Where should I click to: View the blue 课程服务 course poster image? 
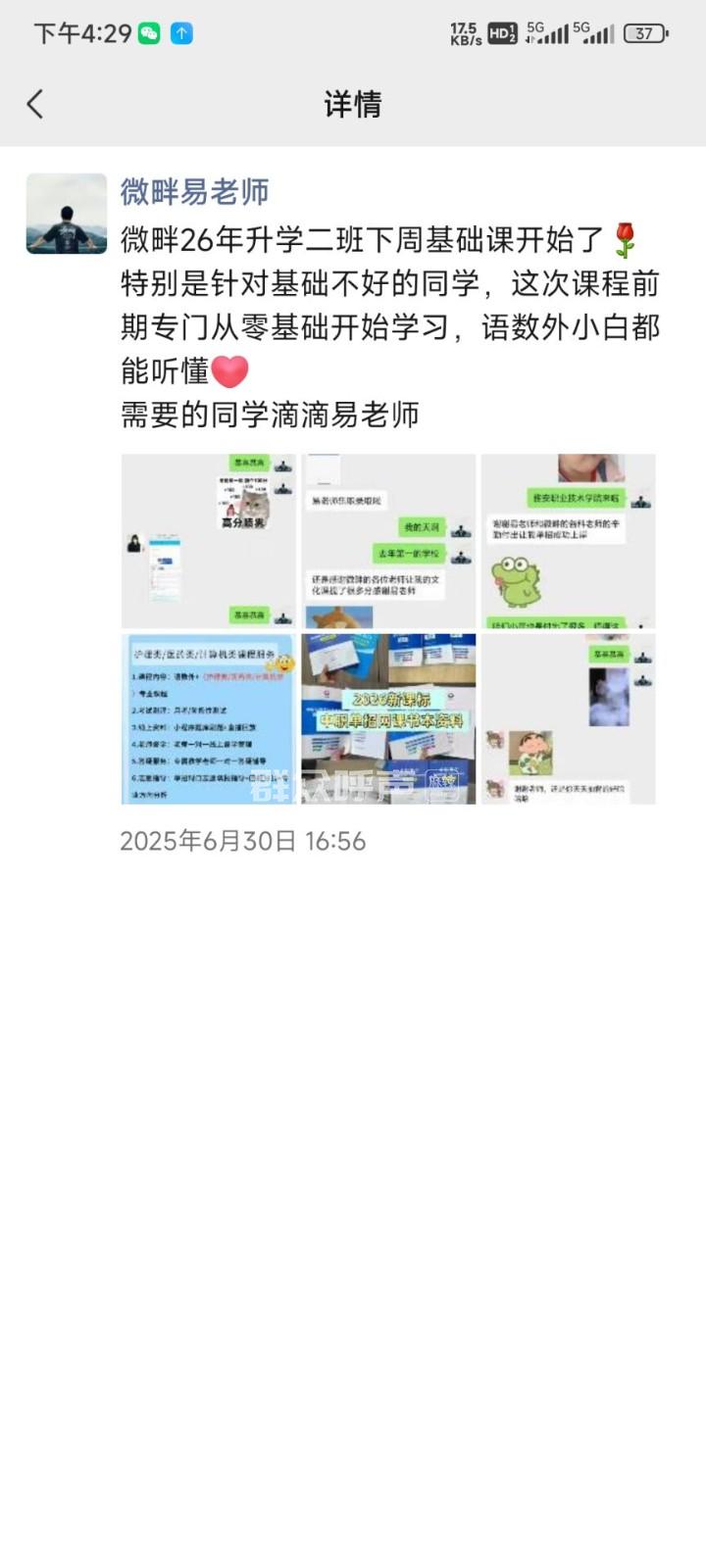pyautogui.click(x=208, y=718)
